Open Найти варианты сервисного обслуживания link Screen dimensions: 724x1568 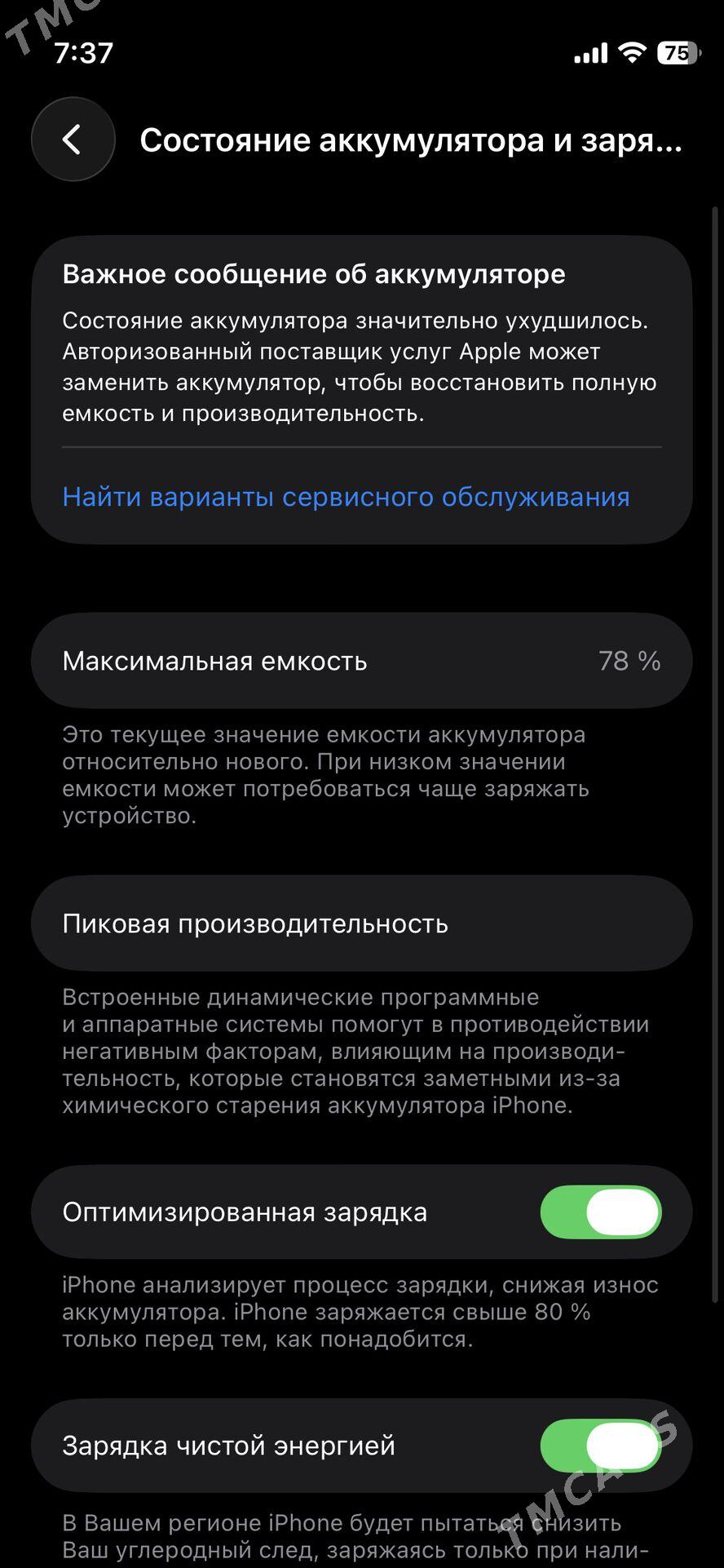pyautogui.click(x=346, y=497)
